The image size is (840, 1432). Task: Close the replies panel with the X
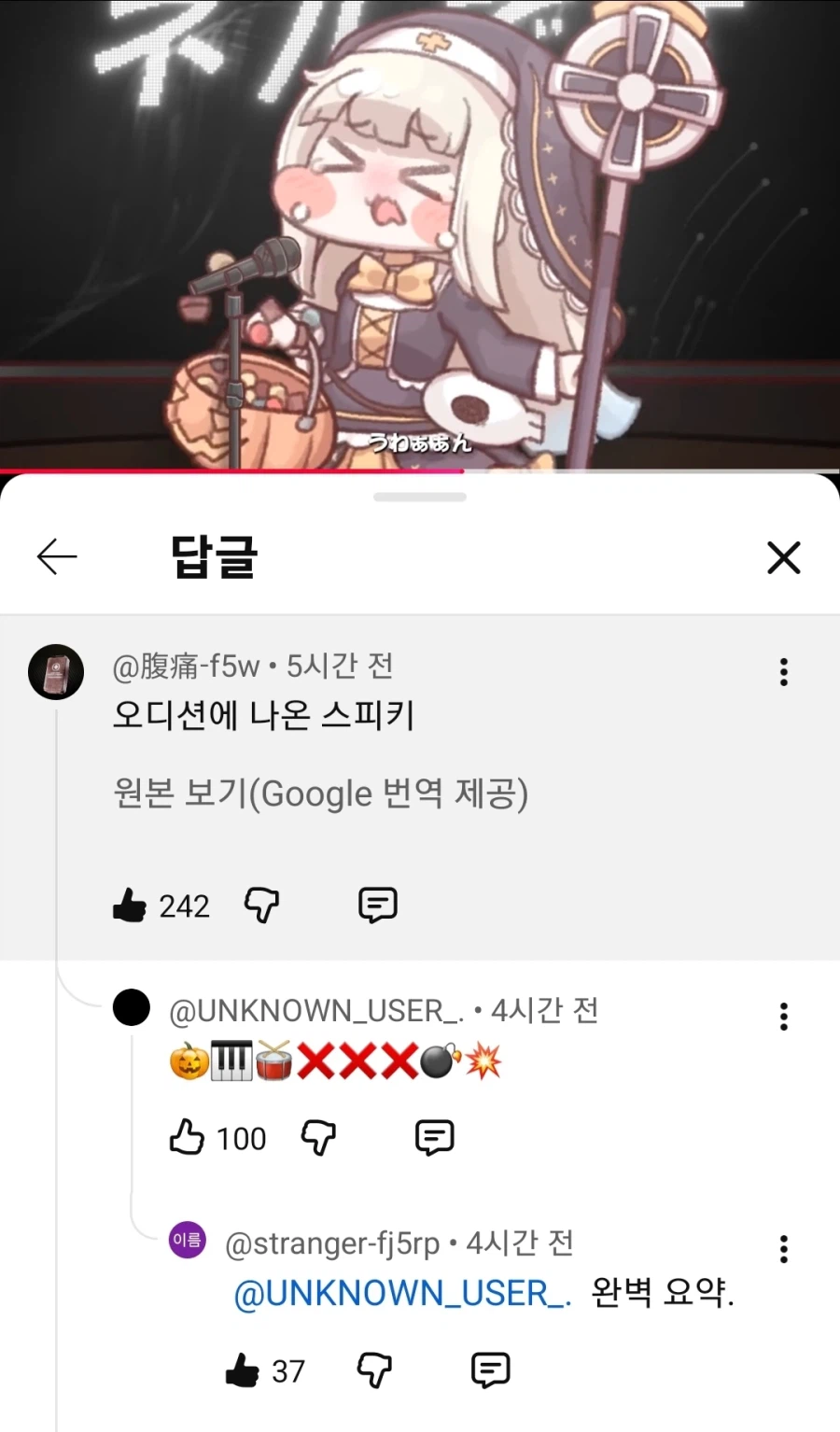click(783, 557)
